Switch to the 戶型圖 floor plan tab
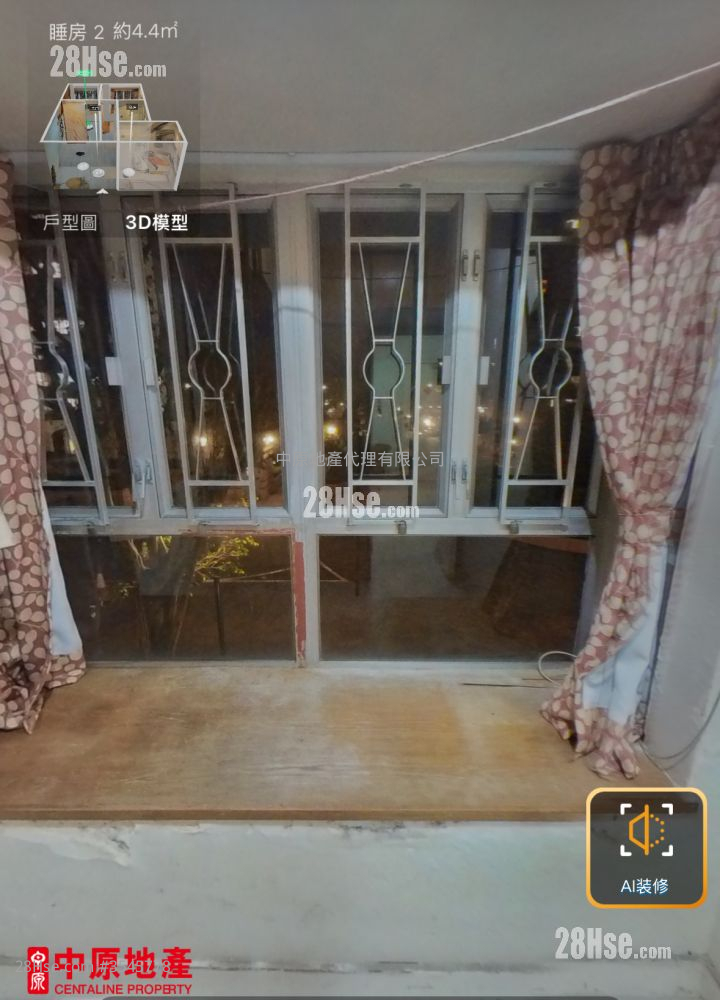Viewport: 720px width, 1000px height. 70,222
